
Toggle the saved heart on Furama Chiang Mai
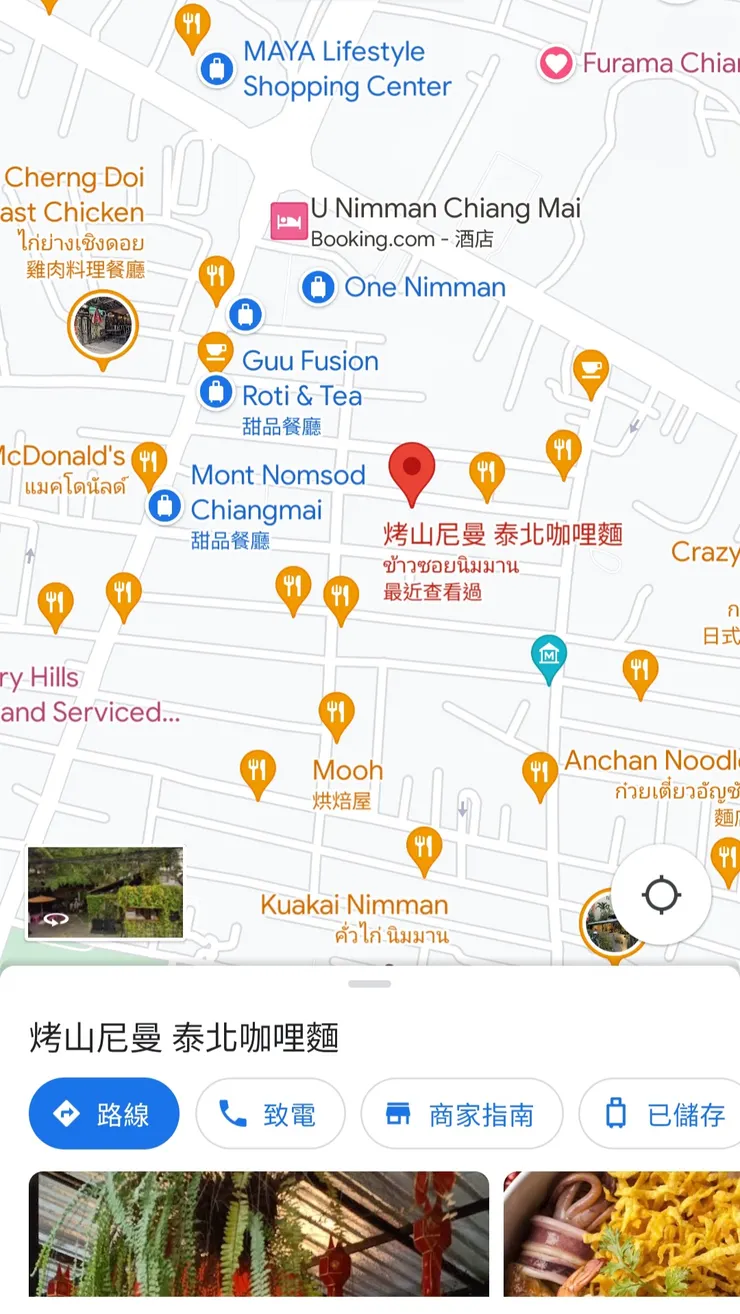556,63
